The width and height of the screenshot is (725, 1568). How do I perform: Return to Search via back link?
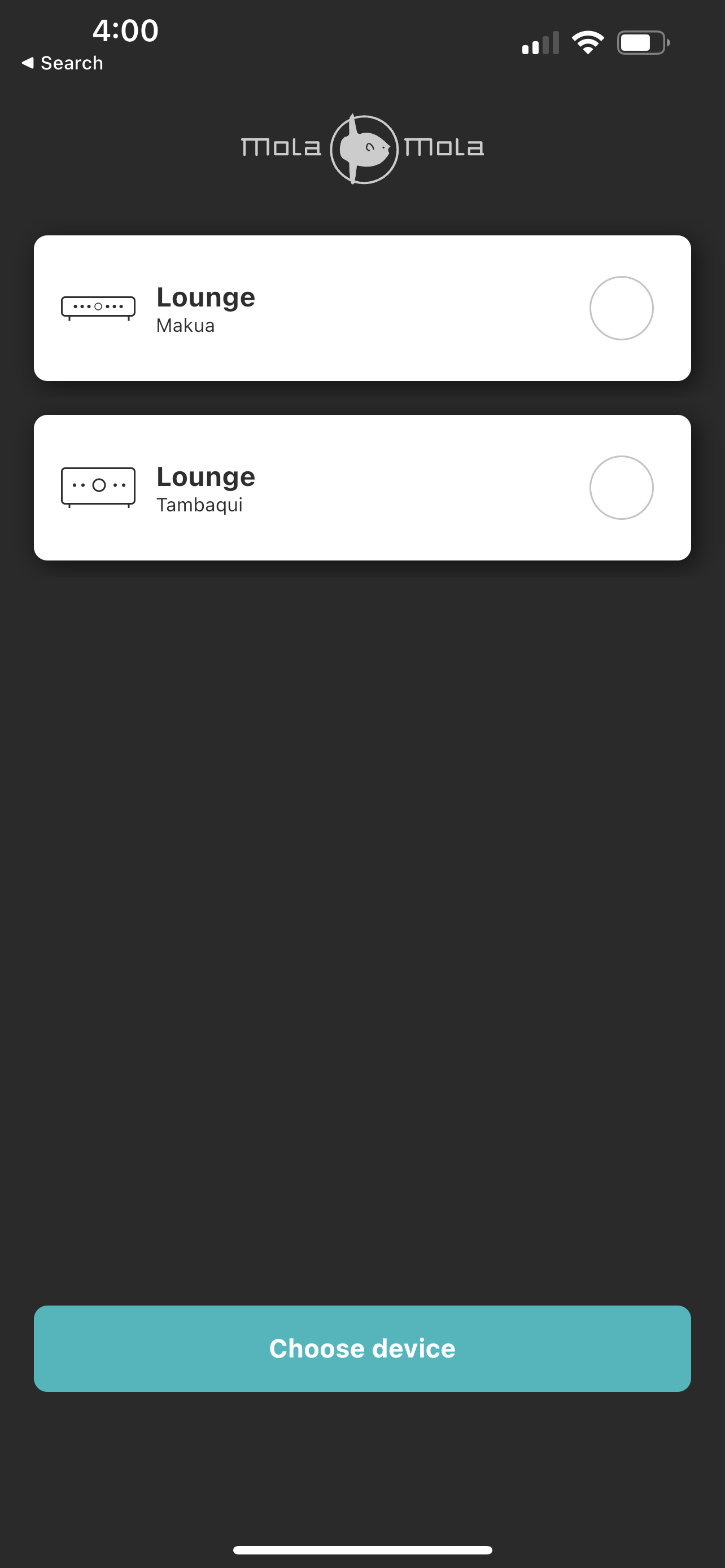point(63,63)
